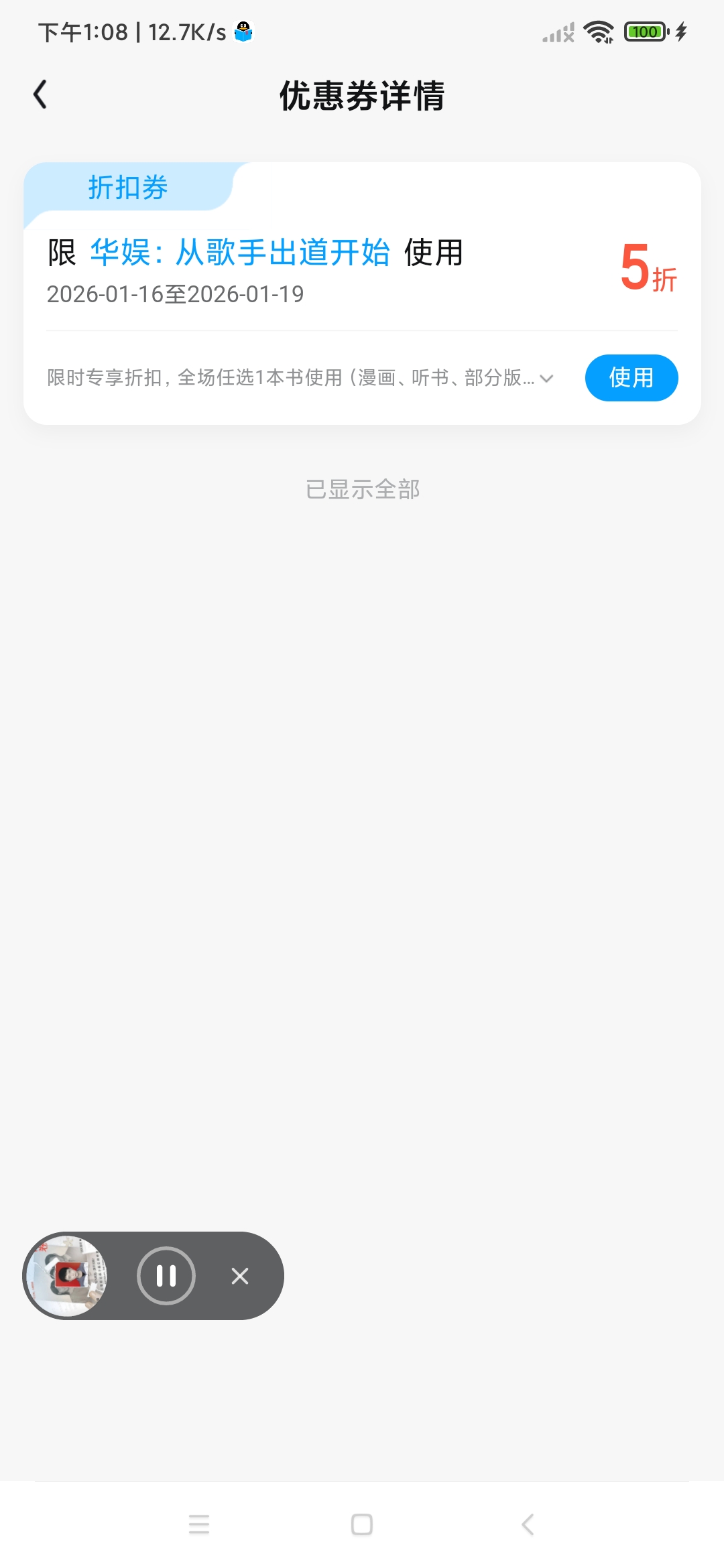724x1568 pixels.
Task: Go back from coupon details page
Action: (x=40, y=94)
